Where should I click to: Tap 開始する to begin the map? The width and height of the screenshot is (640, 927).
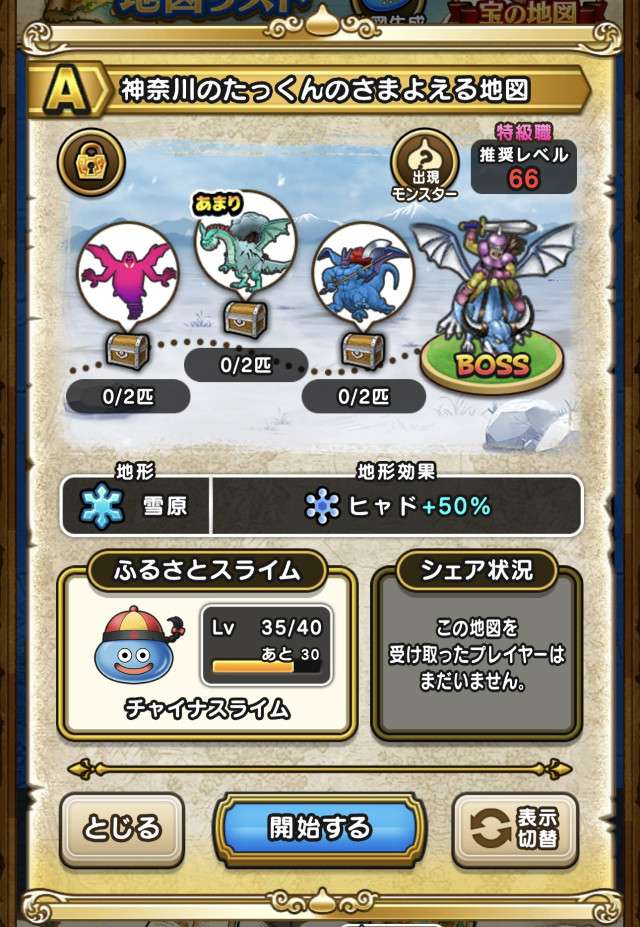[x=320, y=828]
